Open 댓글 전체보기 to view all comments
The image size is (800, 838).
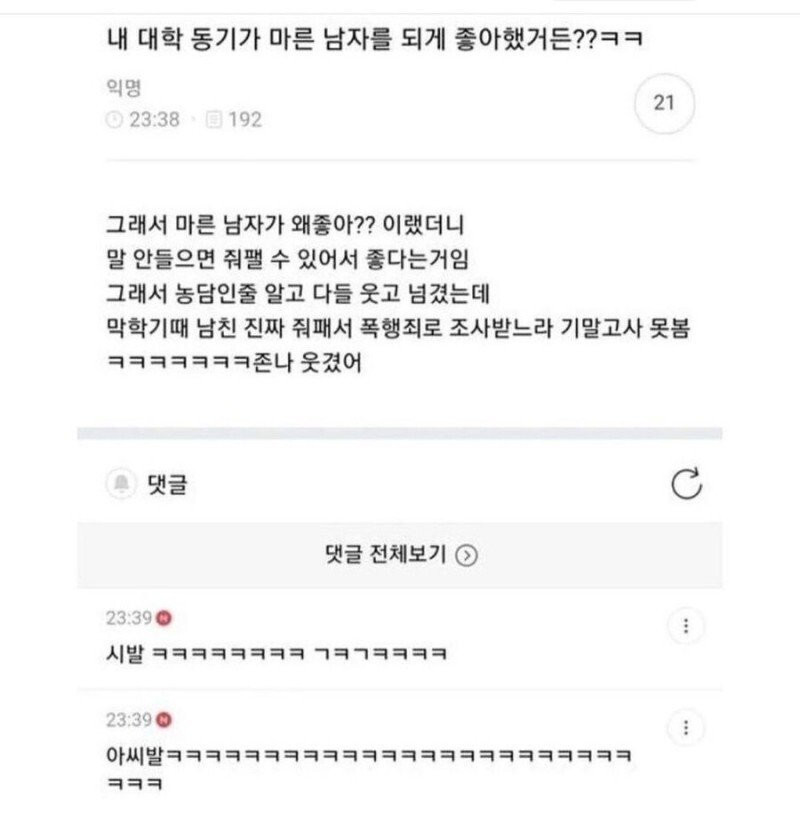[x=399, y=556]
